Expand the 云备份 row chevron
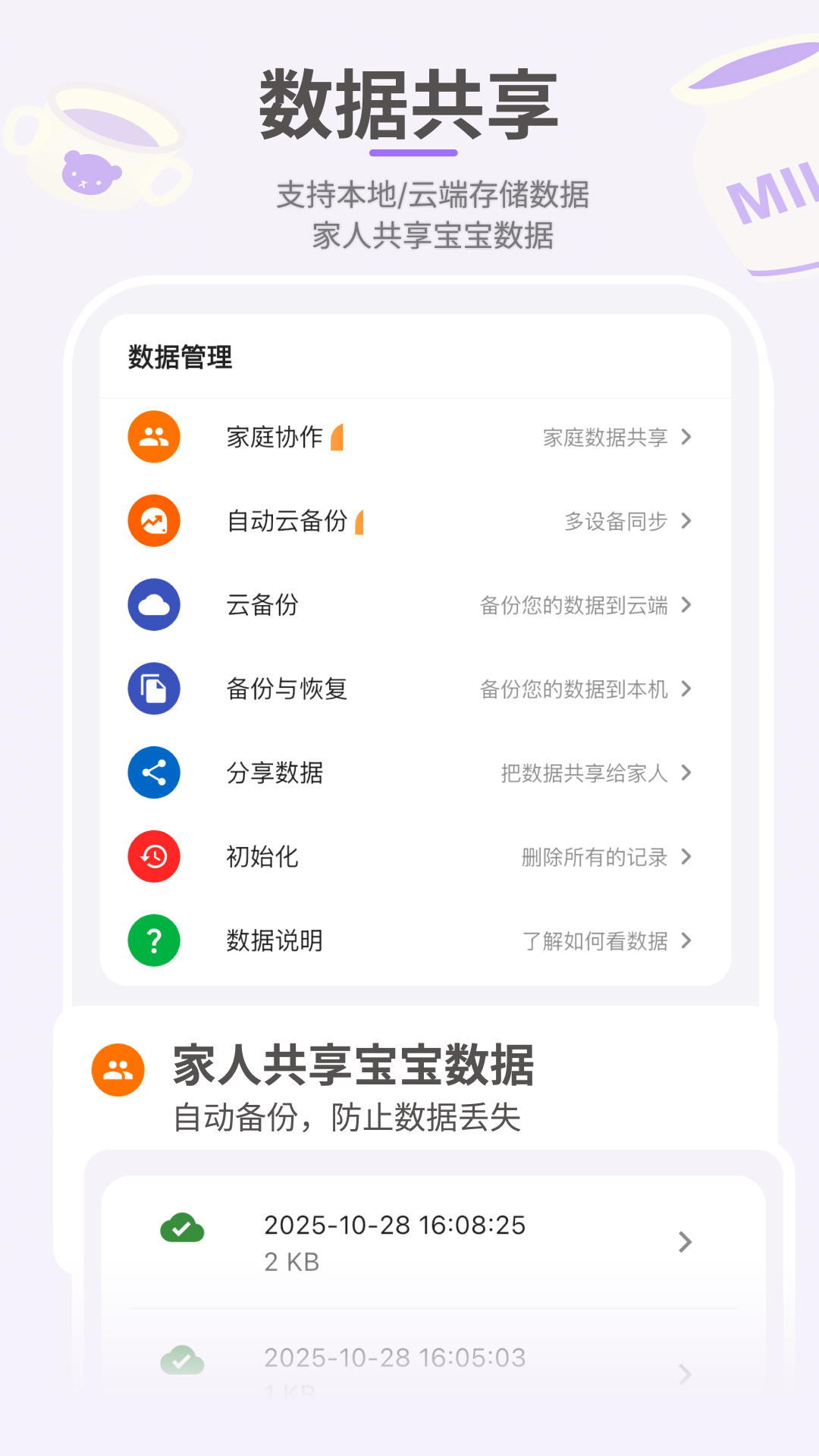The height and width of the screenshot is (1456, 819). [686, 605]
